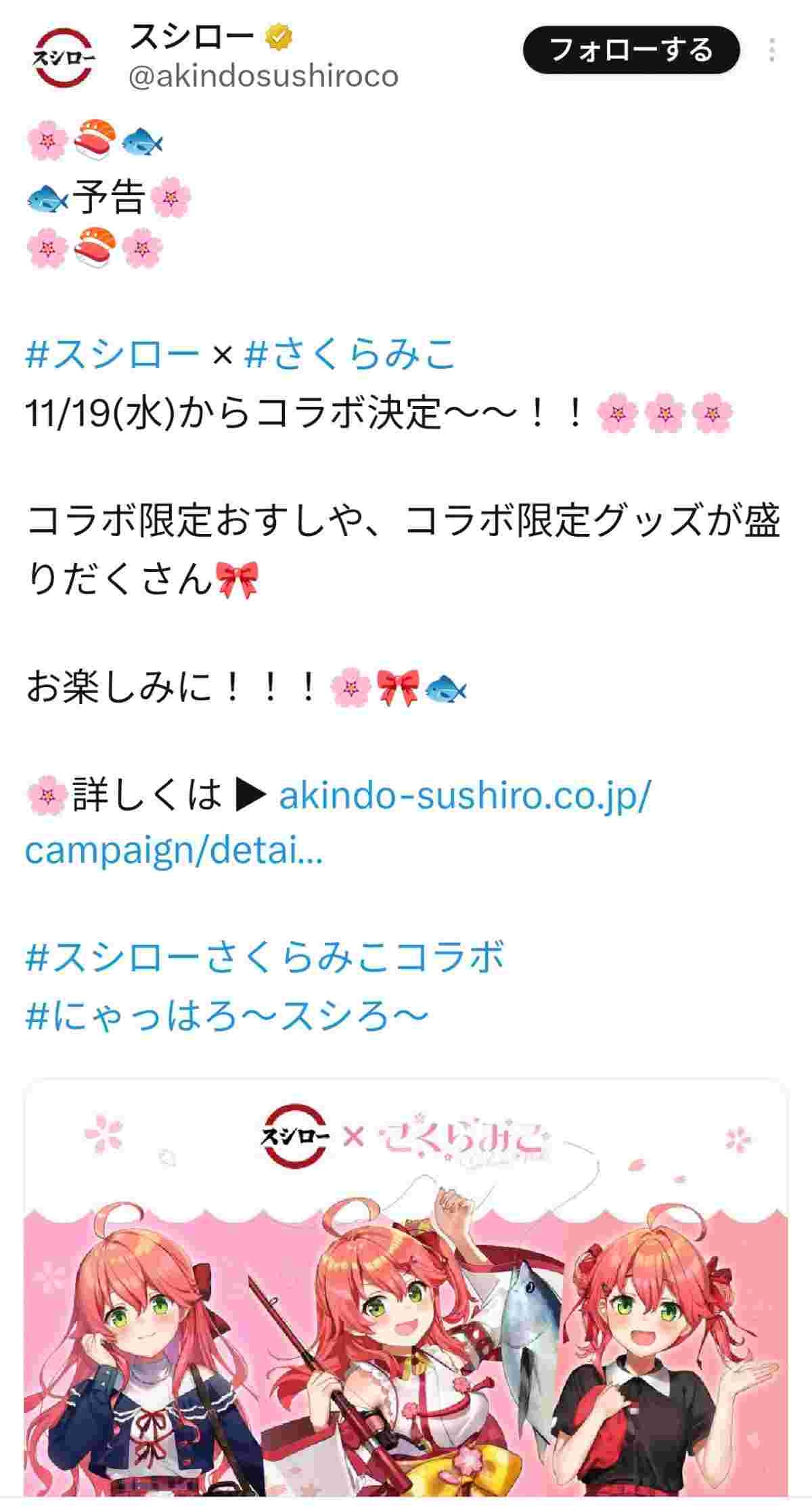The image size is (812, 1512).
Task: Open the post's overflow menu
Action: (772, 51)
